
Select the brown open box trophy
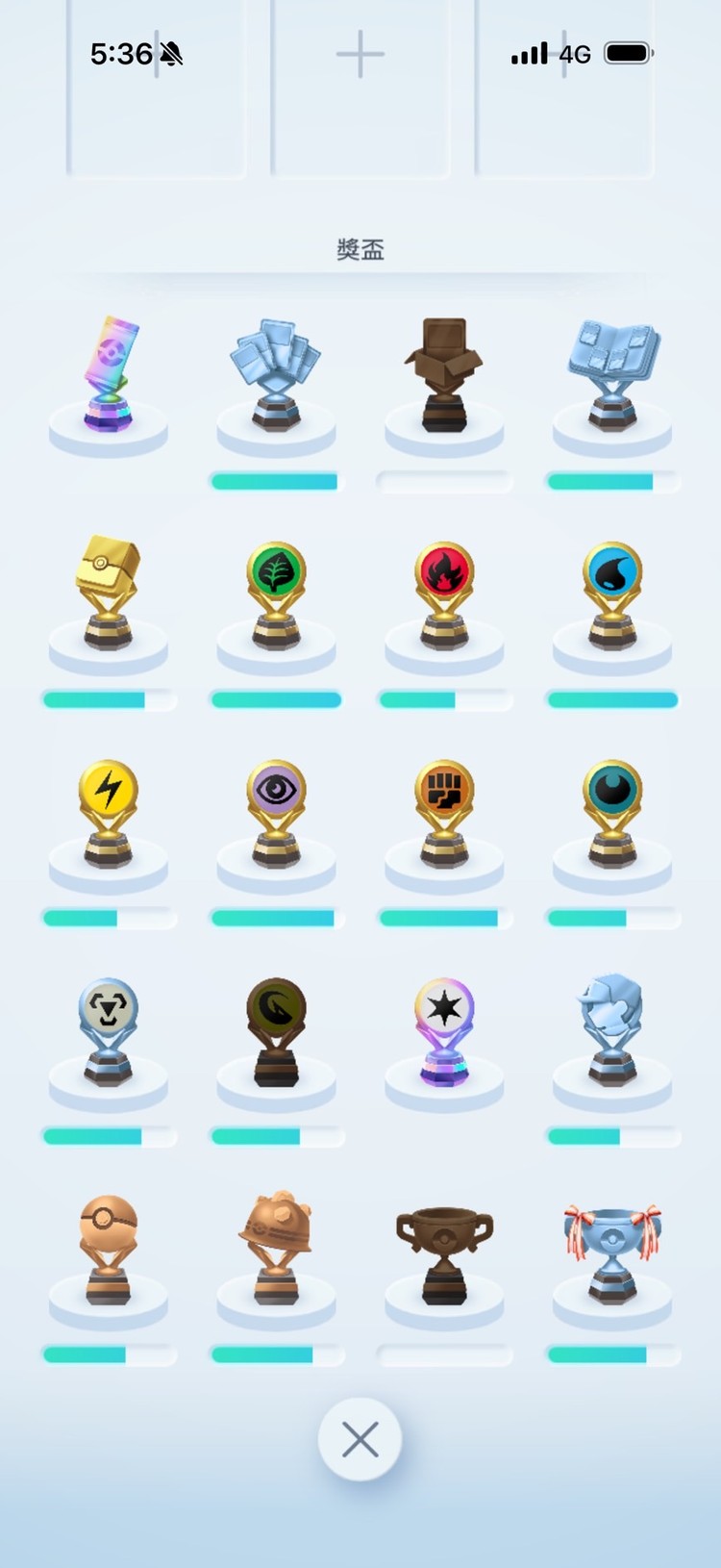(x=444, y=377)
